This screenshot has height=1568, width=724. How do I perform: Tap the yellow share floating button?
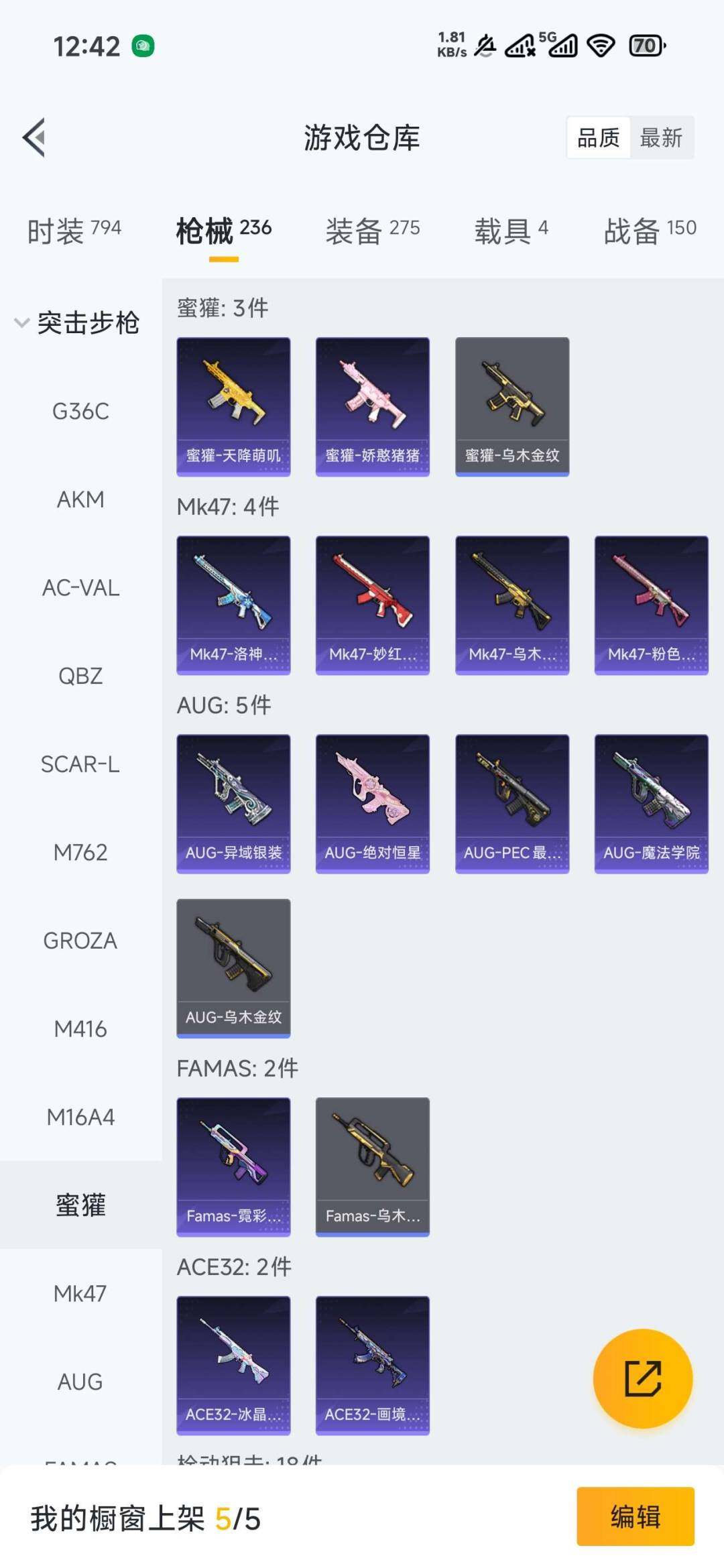pyautogui.click(x=642, y=1378)
